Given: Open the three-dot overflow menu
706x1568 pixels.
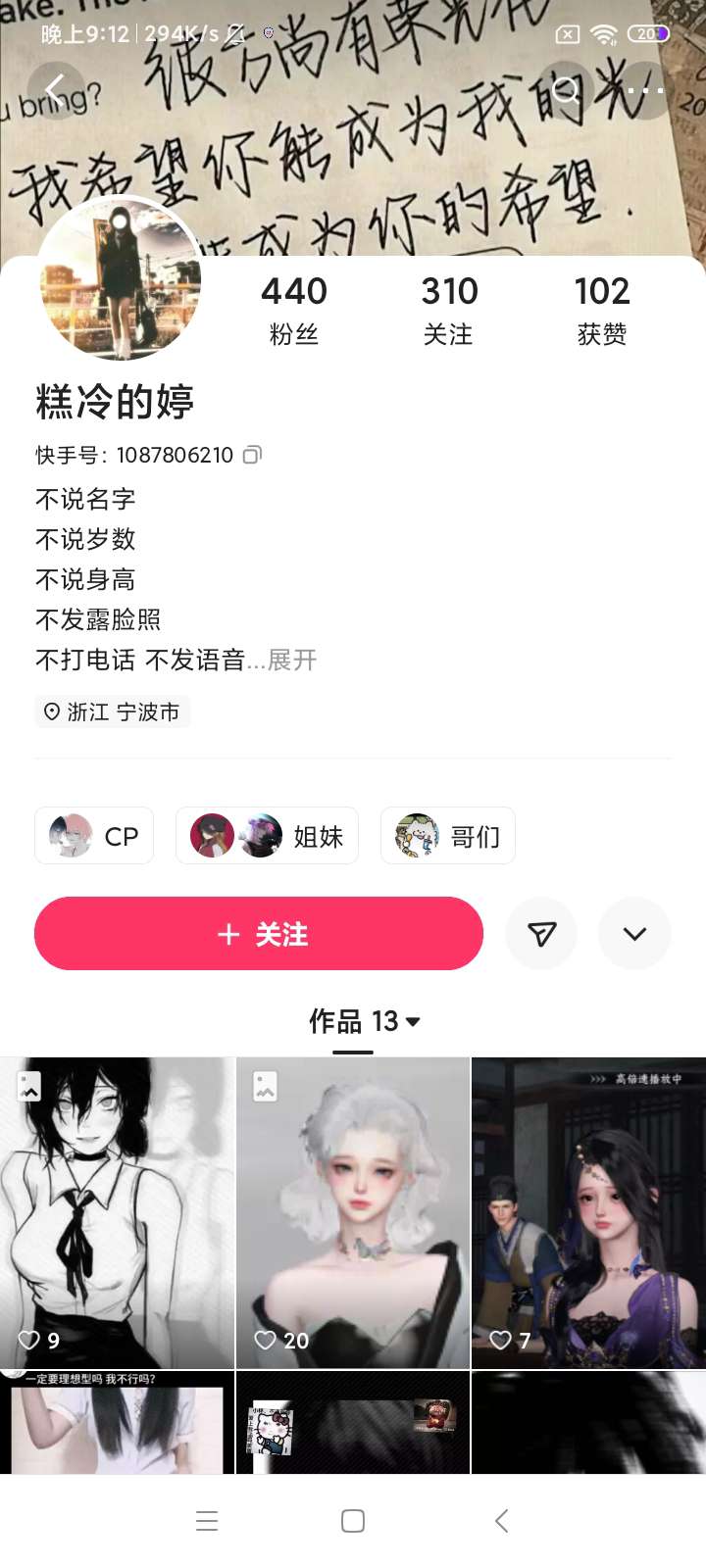Looking at the screenshot, I should coord(644,90).
